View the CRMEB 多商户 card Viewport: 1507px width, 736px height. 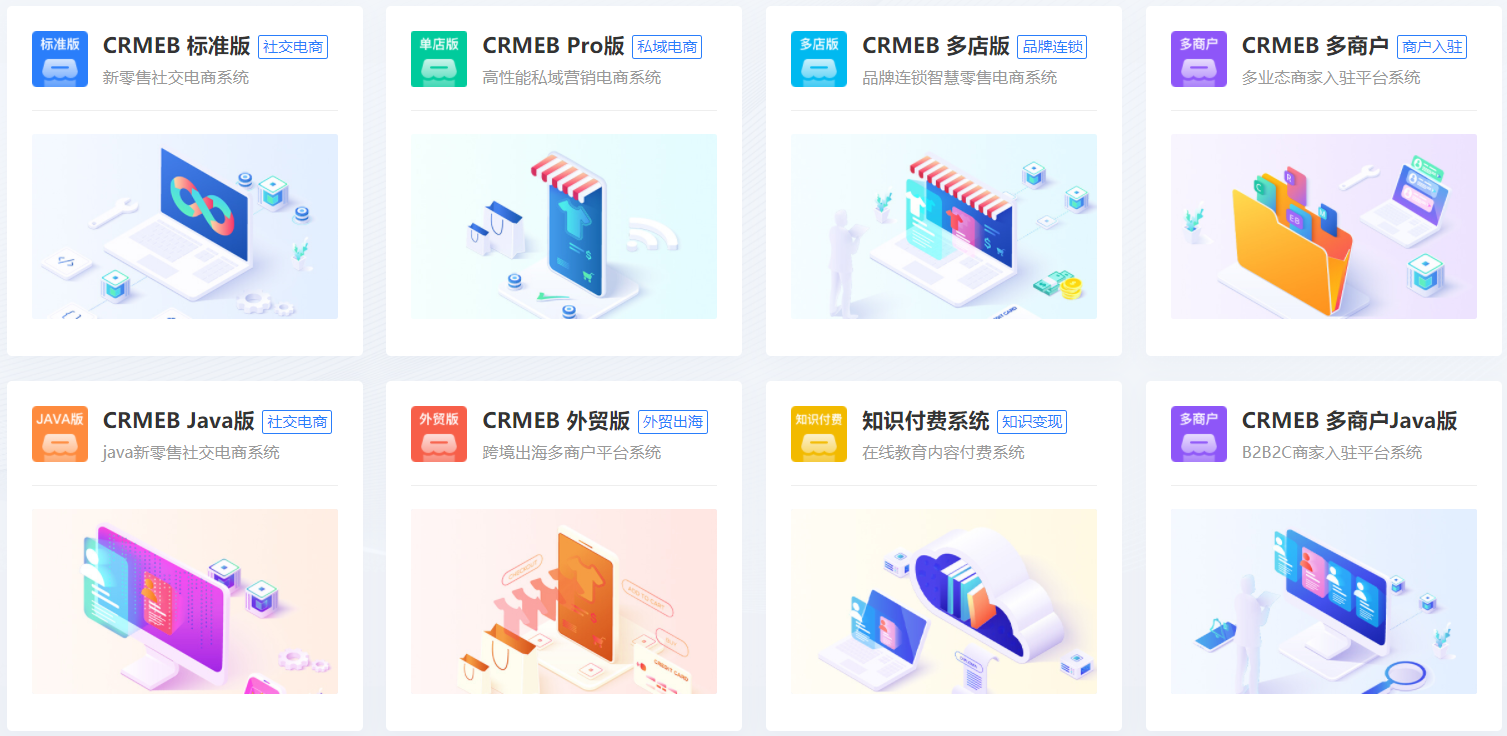coord(1314,46)
